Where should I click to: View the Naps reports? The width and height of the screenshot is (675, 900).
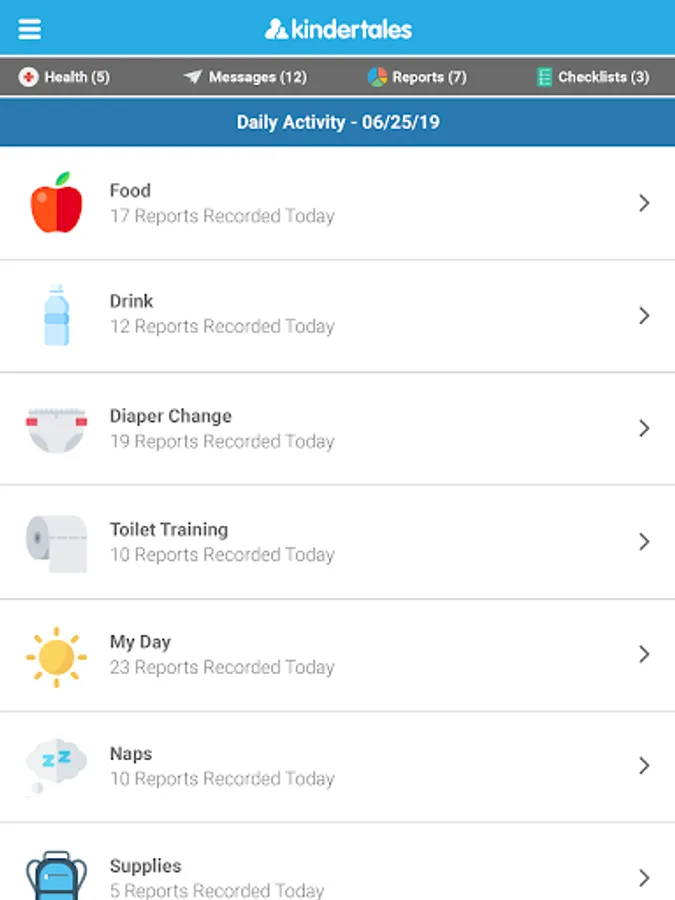(337, 766)
